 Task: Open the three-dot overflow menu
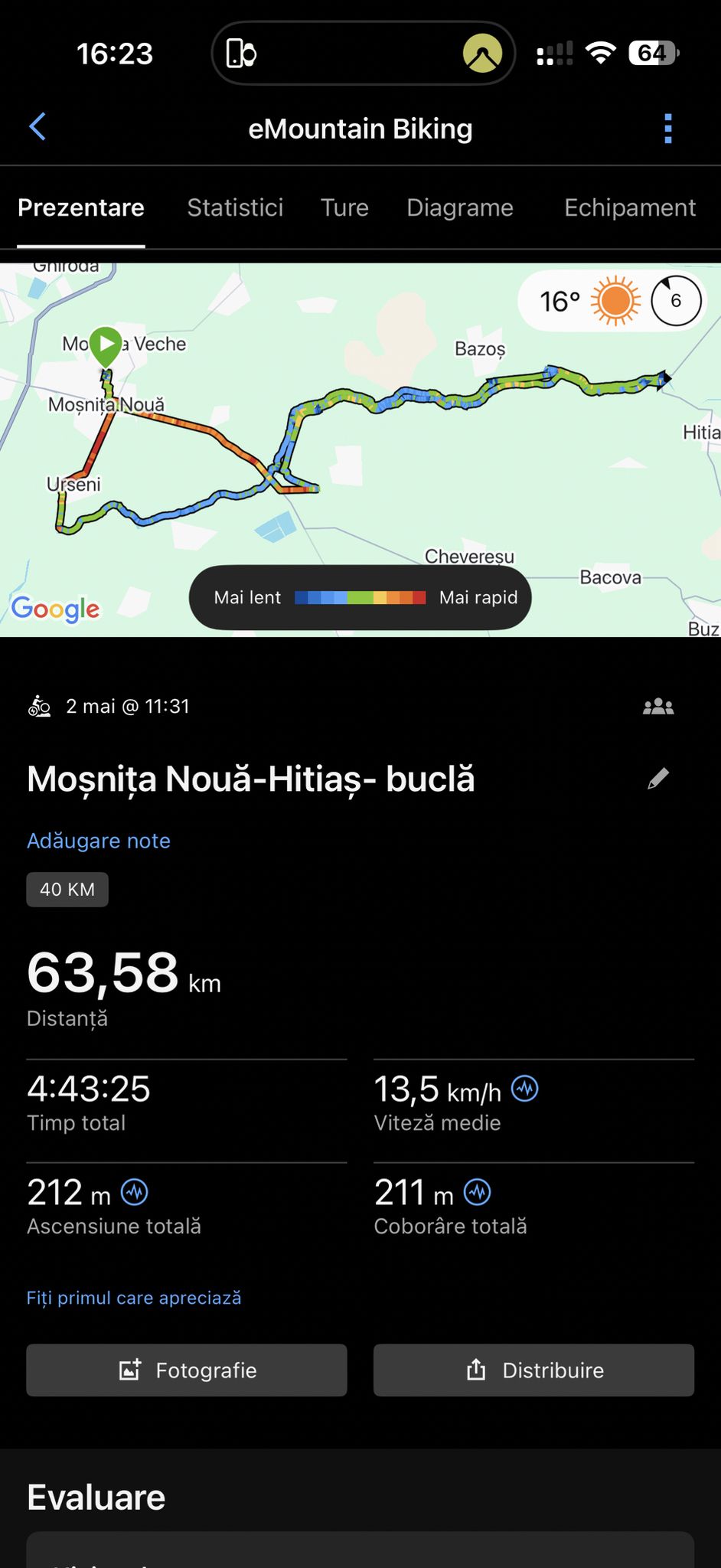click(x=667, y=129)
